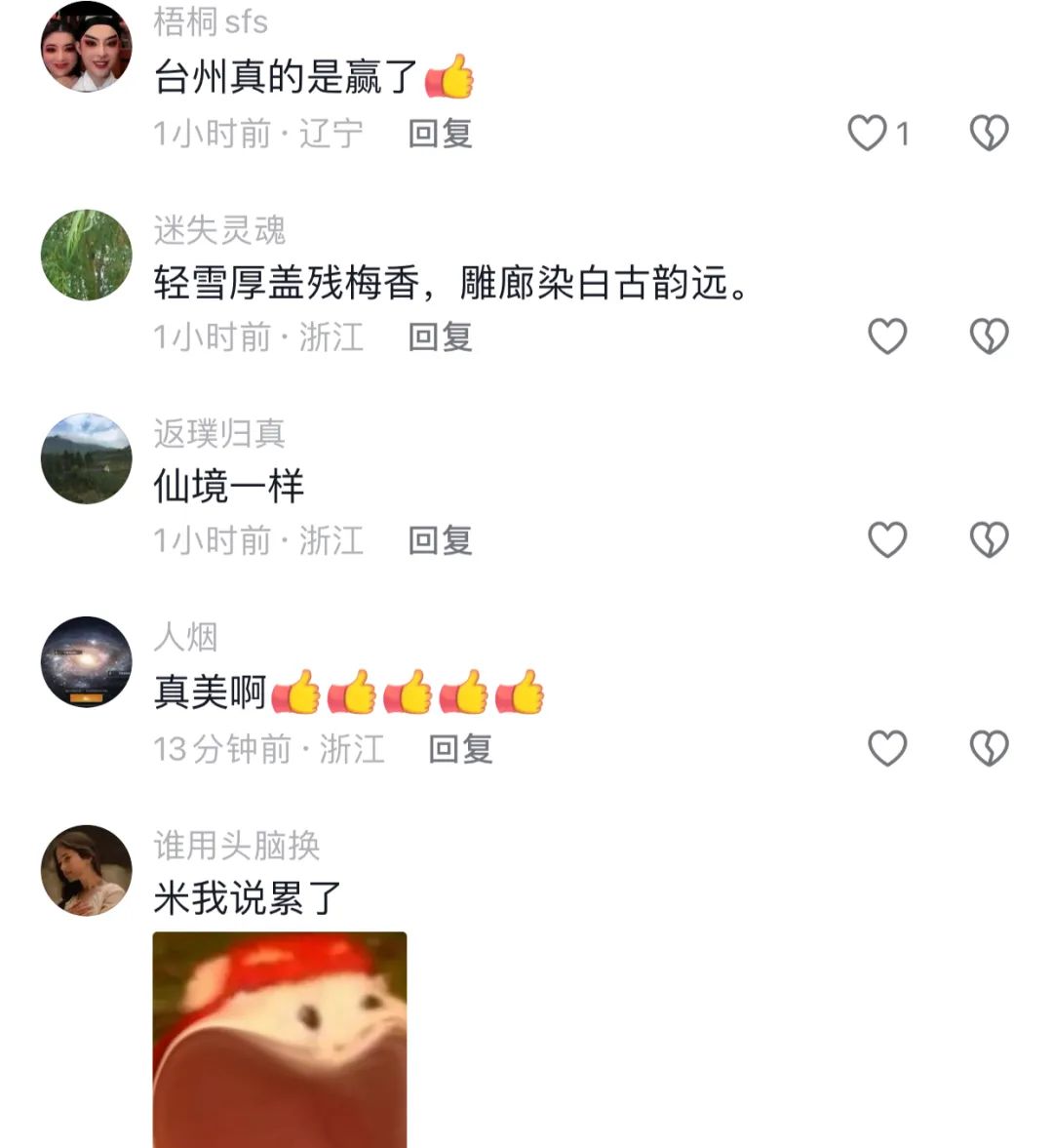
Task: Open 返璞归真's avatar
Action: (86, 458)
